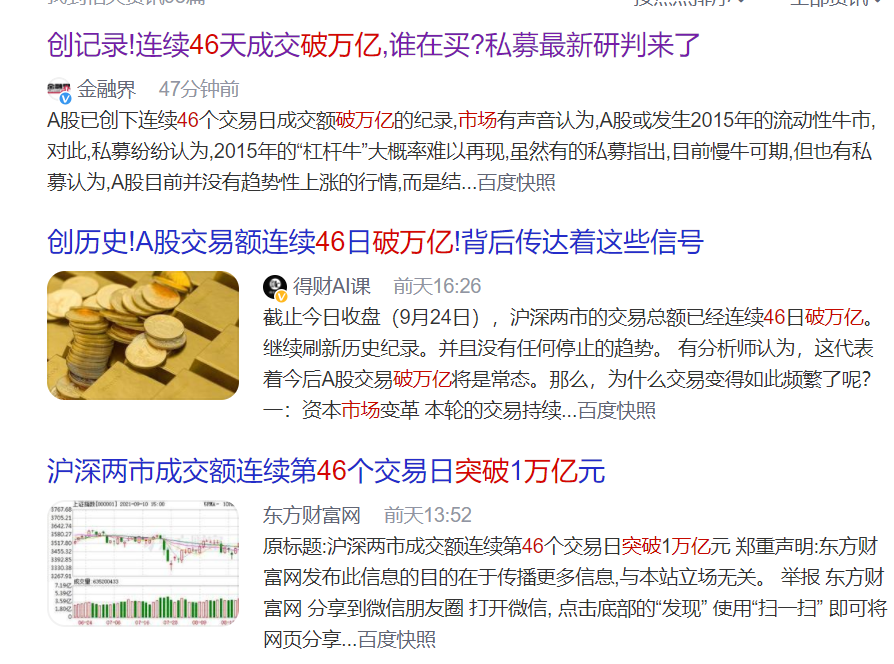The height and width of the screenshot is (664, 894).
Task: Open the 金融界 source page
Action: tap(106, 89)
